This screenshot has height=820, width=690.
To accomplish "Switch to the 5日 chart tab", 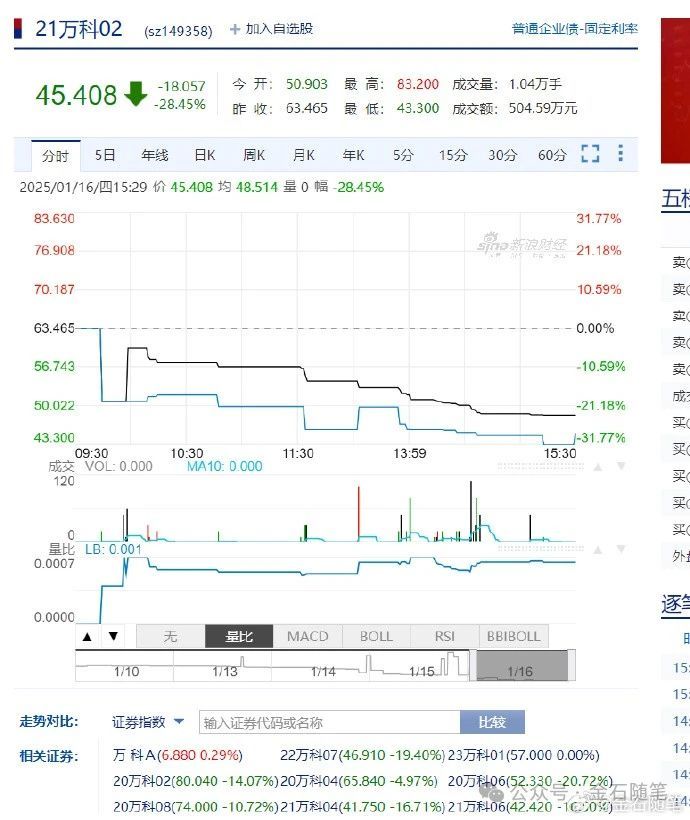I will (105, 155).
